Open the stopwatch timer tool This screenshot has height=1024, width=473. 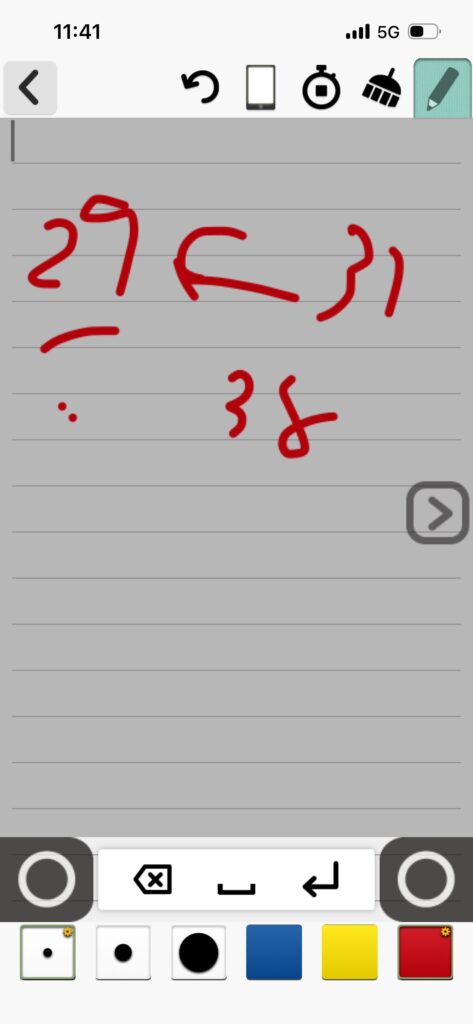click(x=321, y=88)
